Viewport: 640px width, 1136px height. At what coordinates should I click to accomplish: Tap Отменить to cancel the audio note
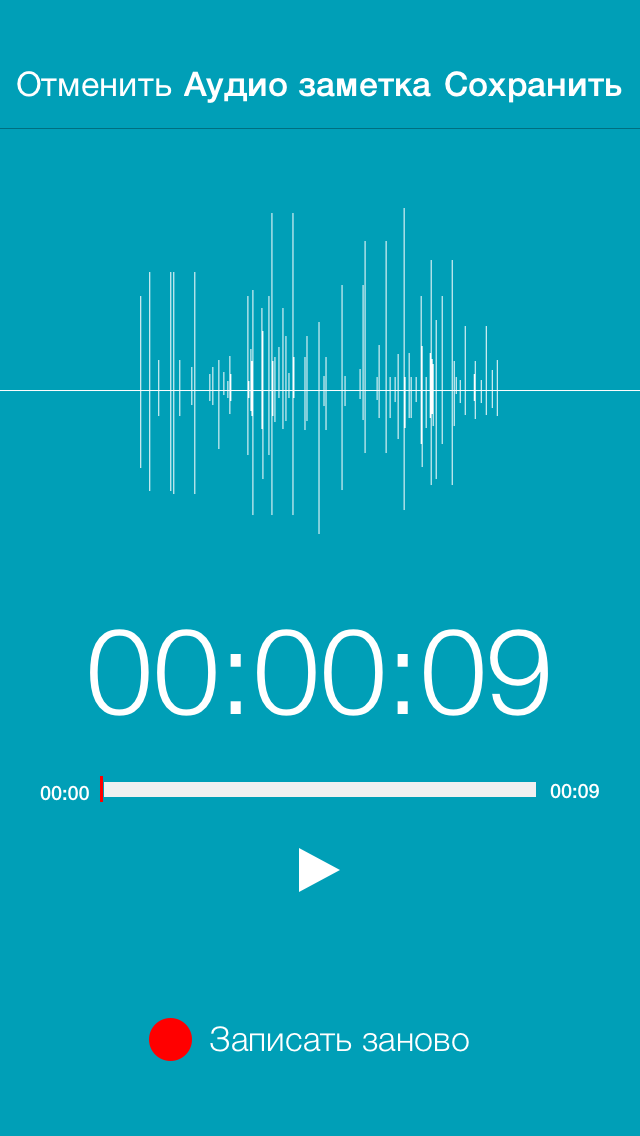coord(94,86)
